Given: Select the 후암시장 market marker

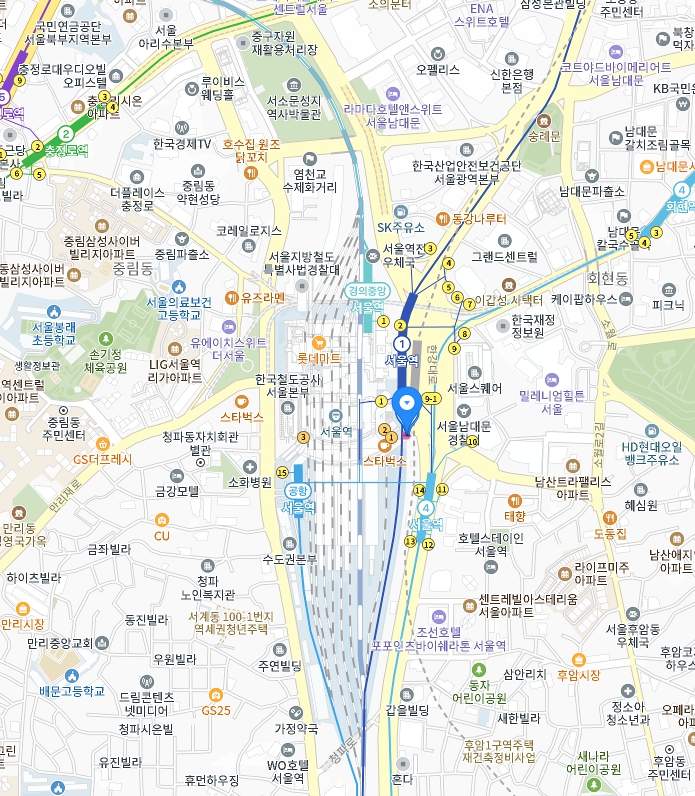Looking at the screenshot, I should [x=578, y=660].
